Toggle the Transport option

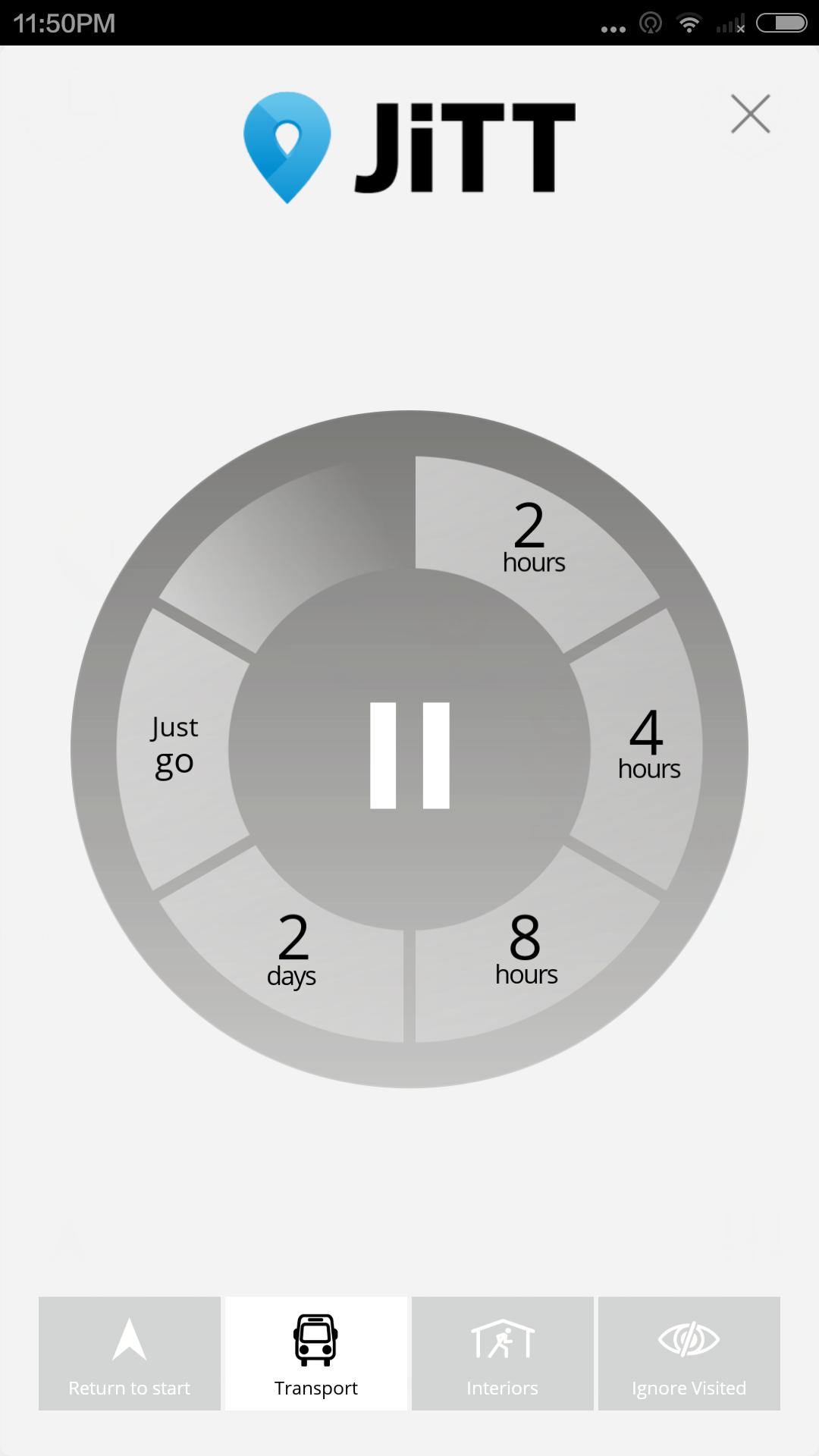tap(316, 1354)
